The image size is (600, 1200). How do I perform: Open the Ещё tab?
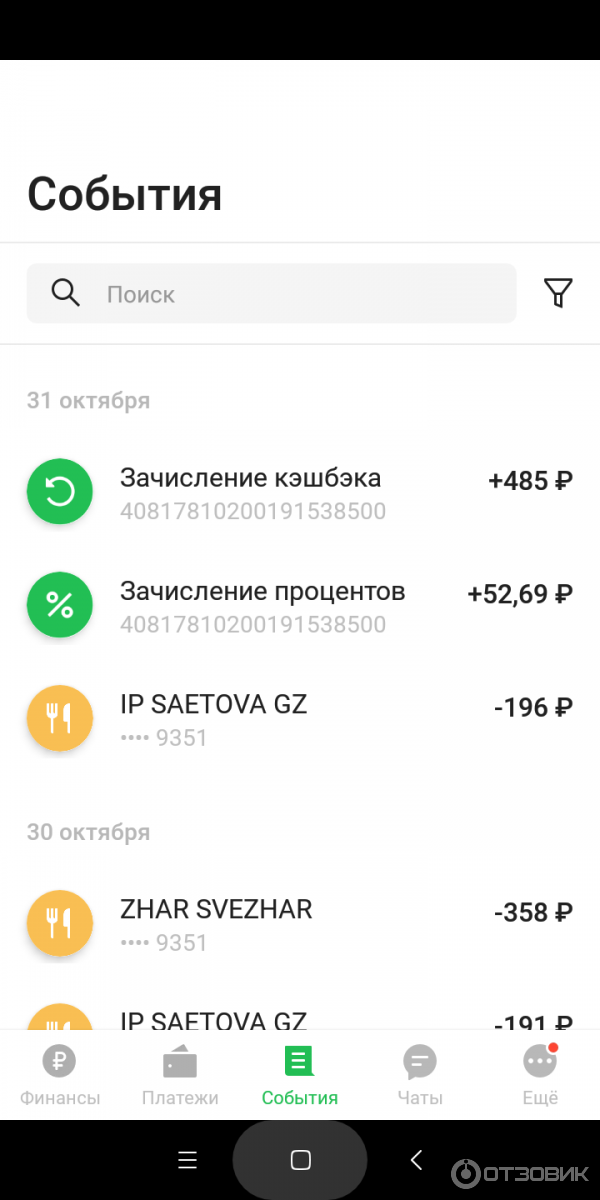tap(540, 1075)
